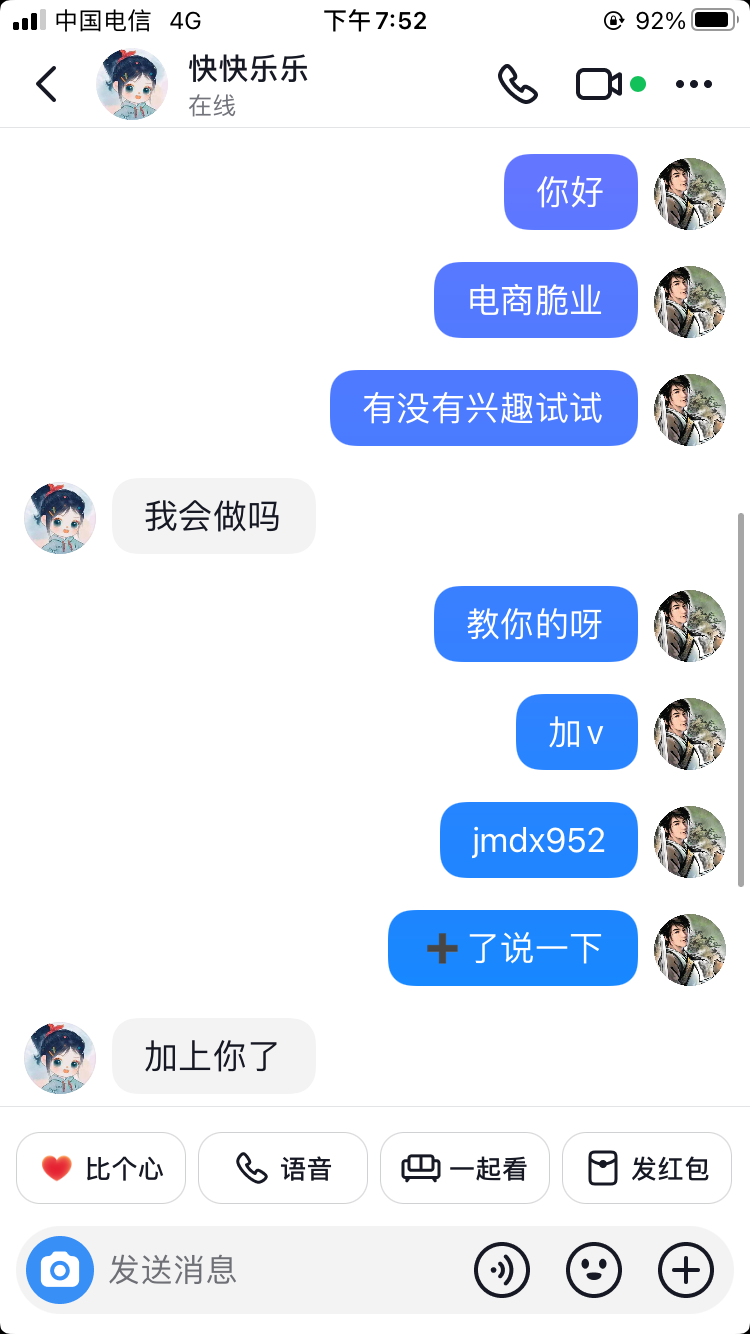Go back from the chat

(46, 84)
